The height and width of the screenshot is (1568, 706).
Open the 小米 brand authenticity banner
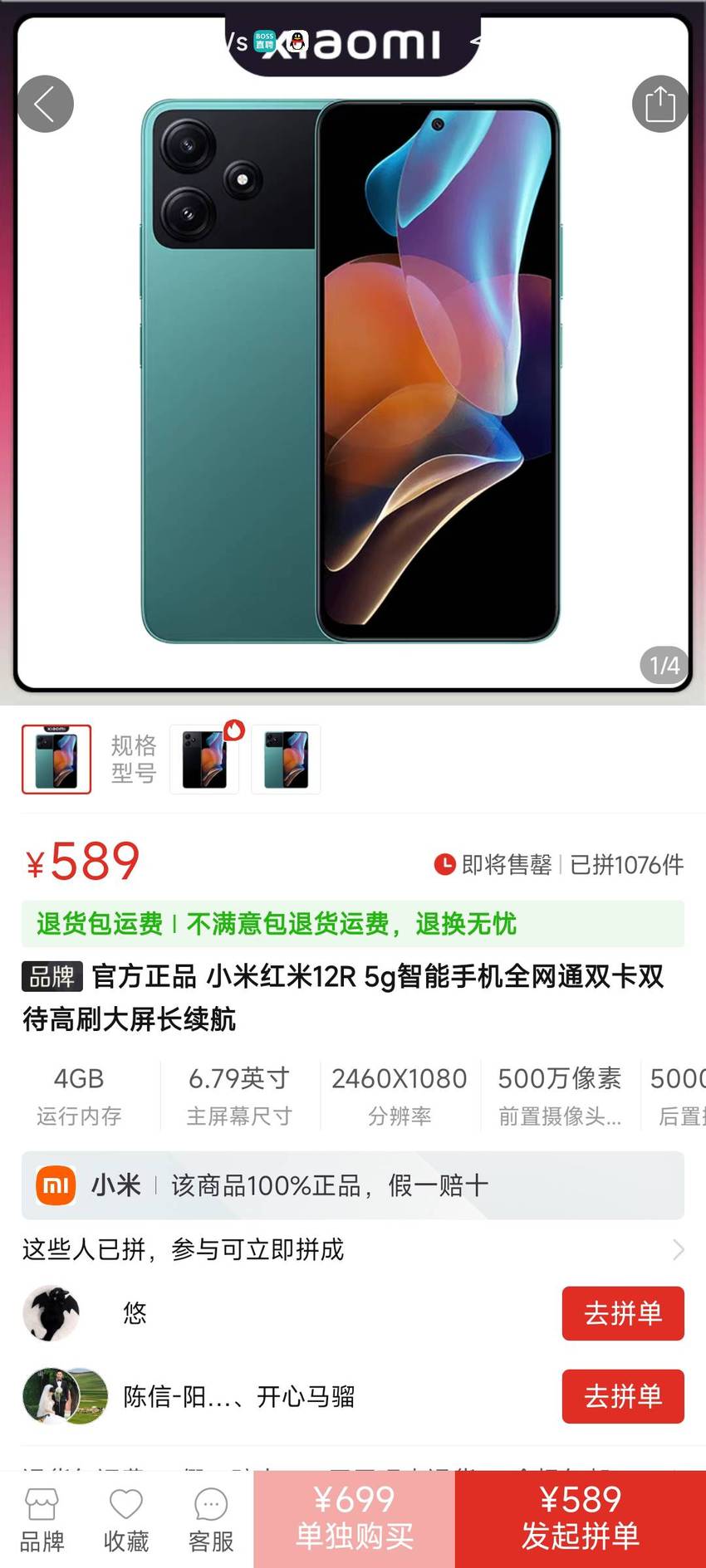(353, 1185)
